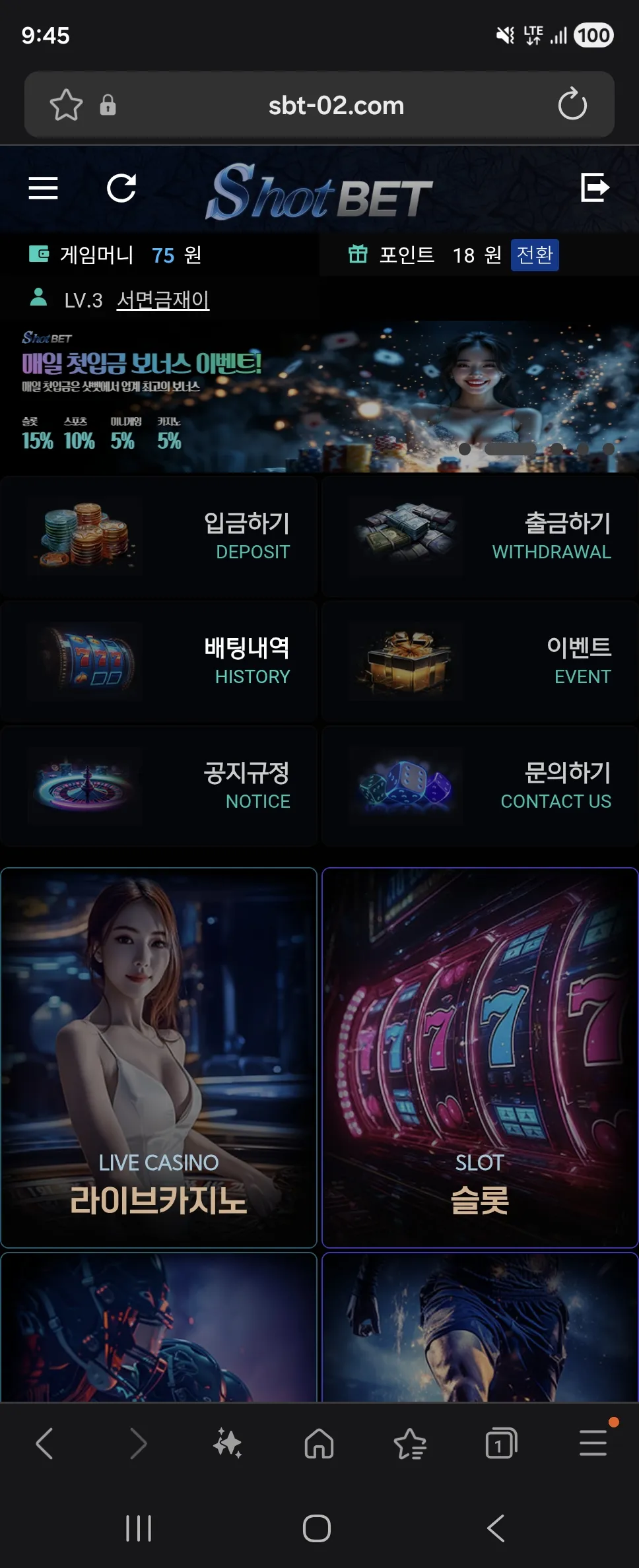Tap the site refresh icon beside the menu

click(121, 188)
